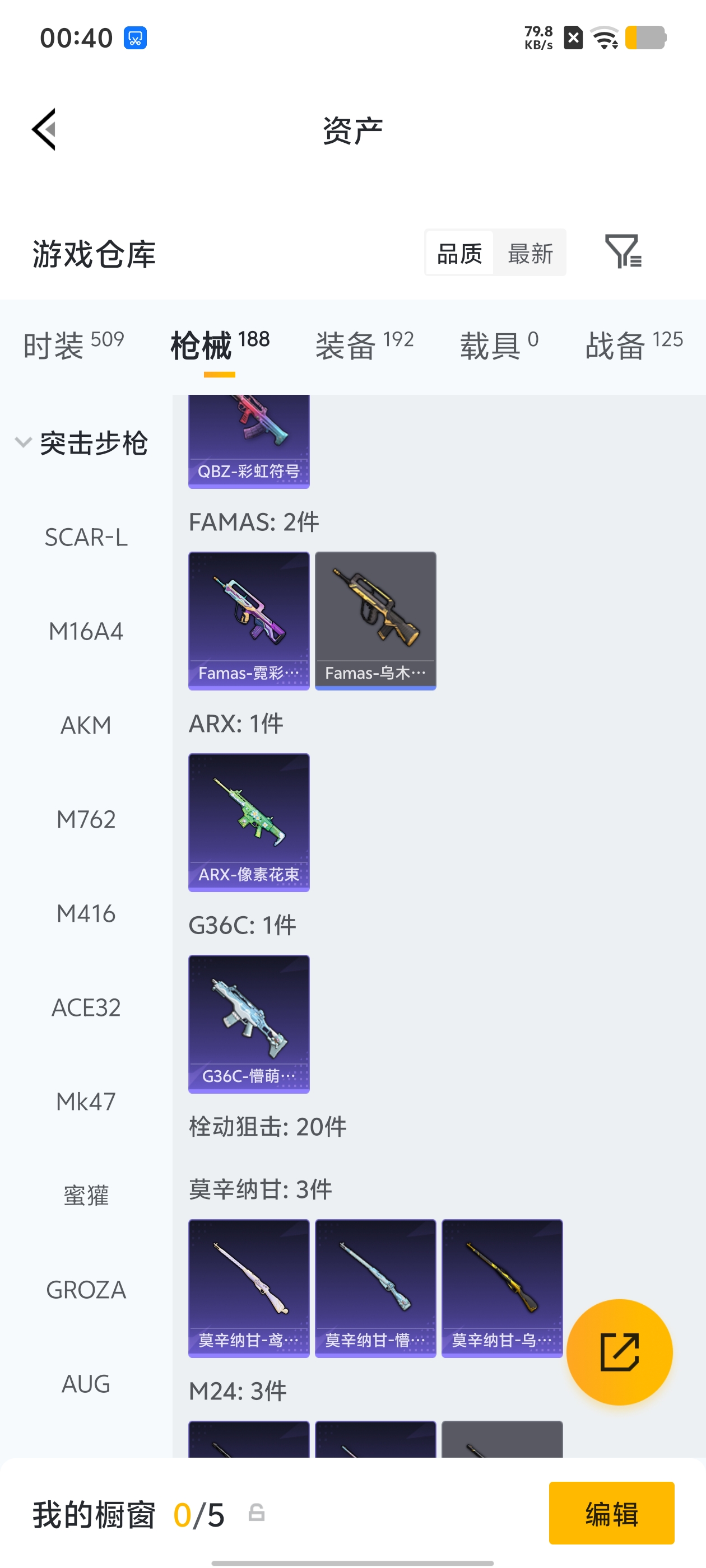View the ARX-像素花束 skin
This screenshot has height=1568, width=706.
(x=249, y=822)
